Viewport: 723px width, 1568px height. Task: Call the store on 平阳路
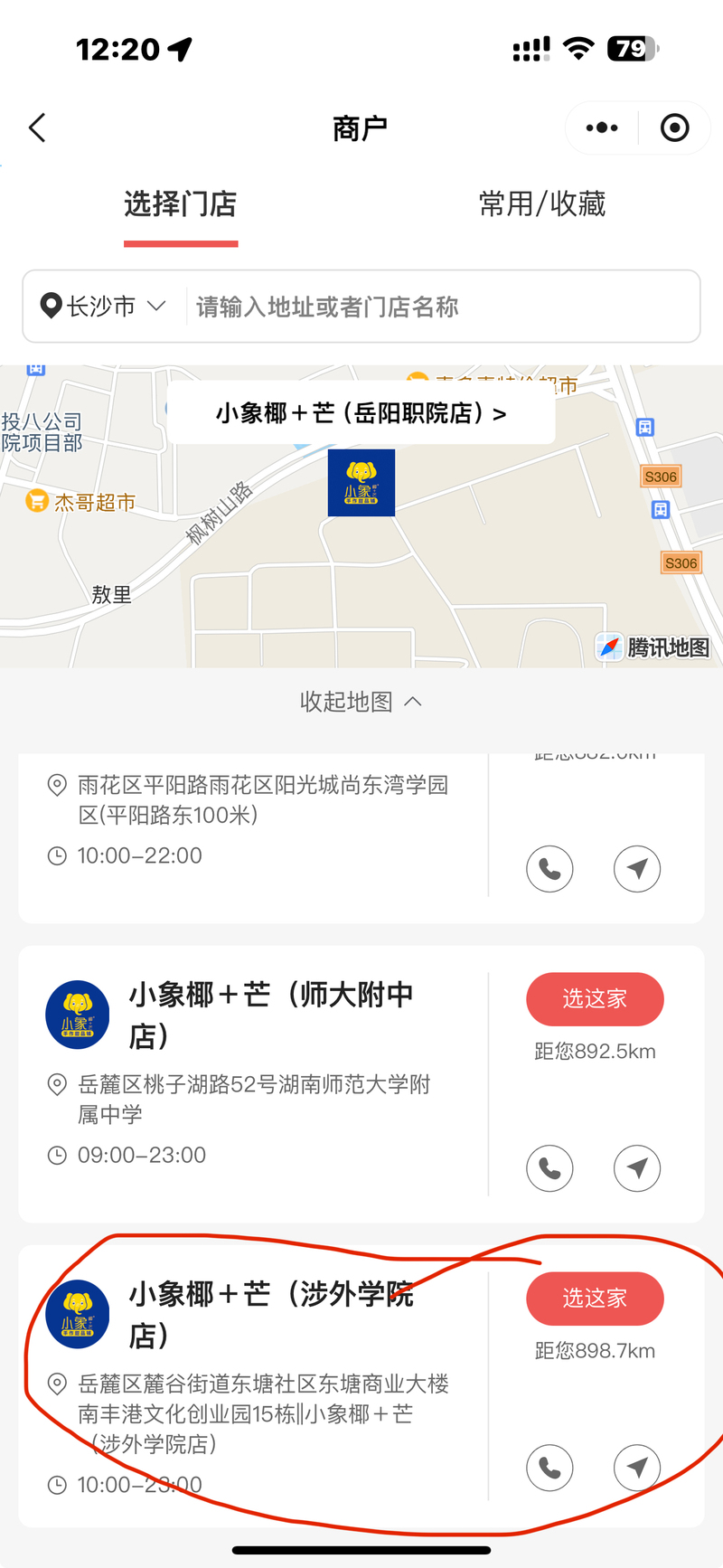pos(549,869)
